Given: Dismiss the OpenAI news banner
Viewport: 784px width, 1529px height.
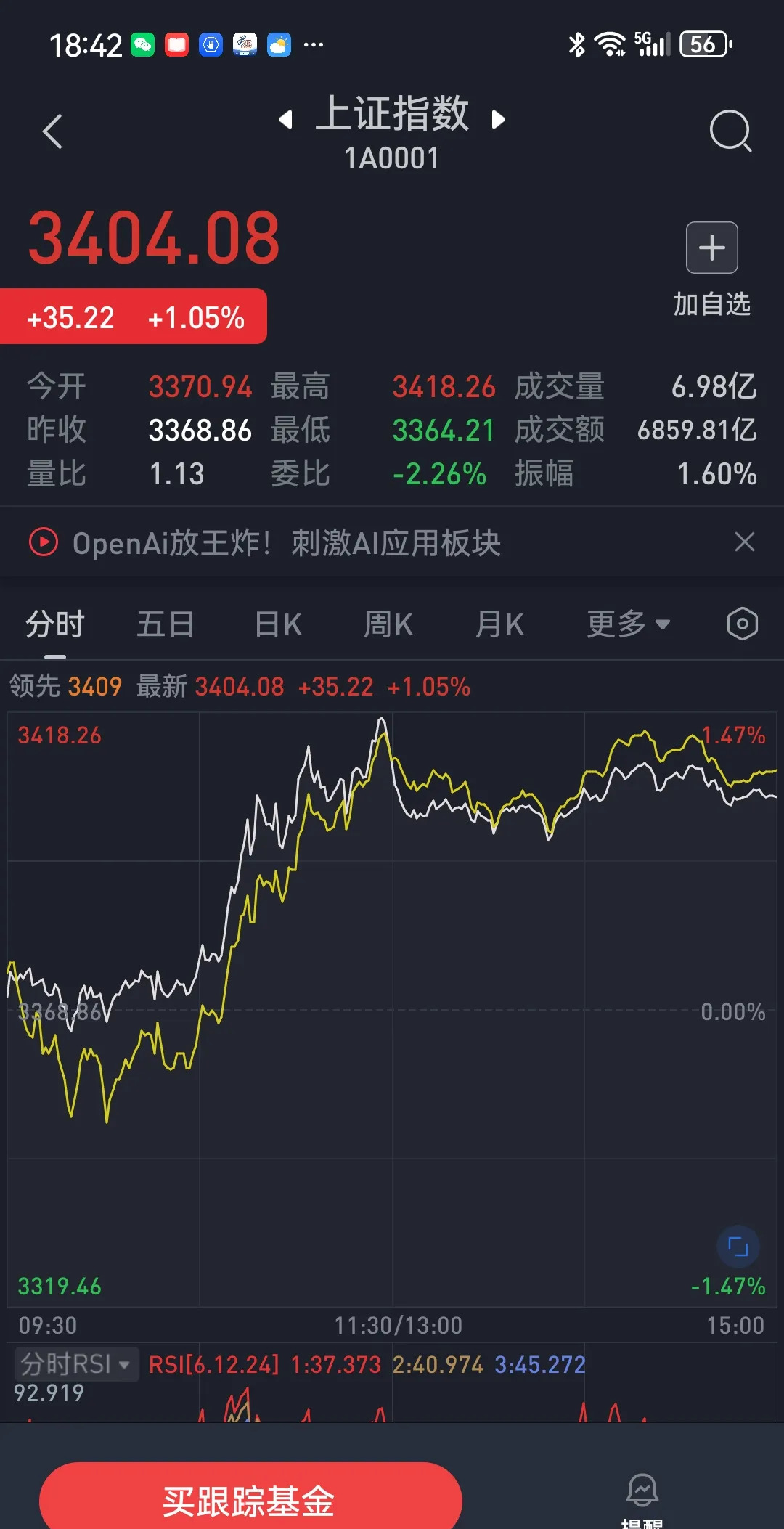Looking at the screenshot, I should (x=745, y=542).
